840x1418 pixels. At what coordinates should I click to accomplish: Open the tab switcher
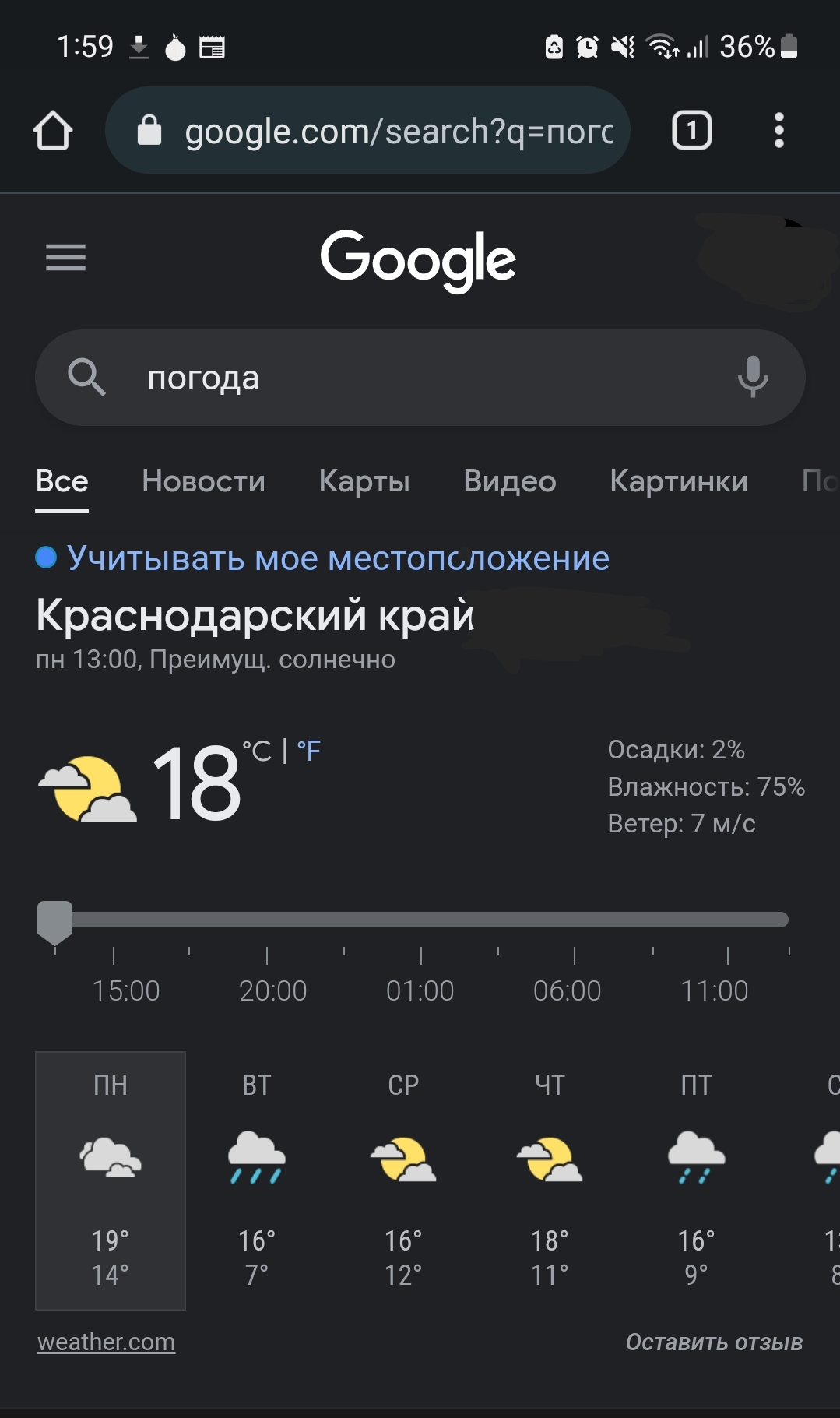tap(691, 130)
